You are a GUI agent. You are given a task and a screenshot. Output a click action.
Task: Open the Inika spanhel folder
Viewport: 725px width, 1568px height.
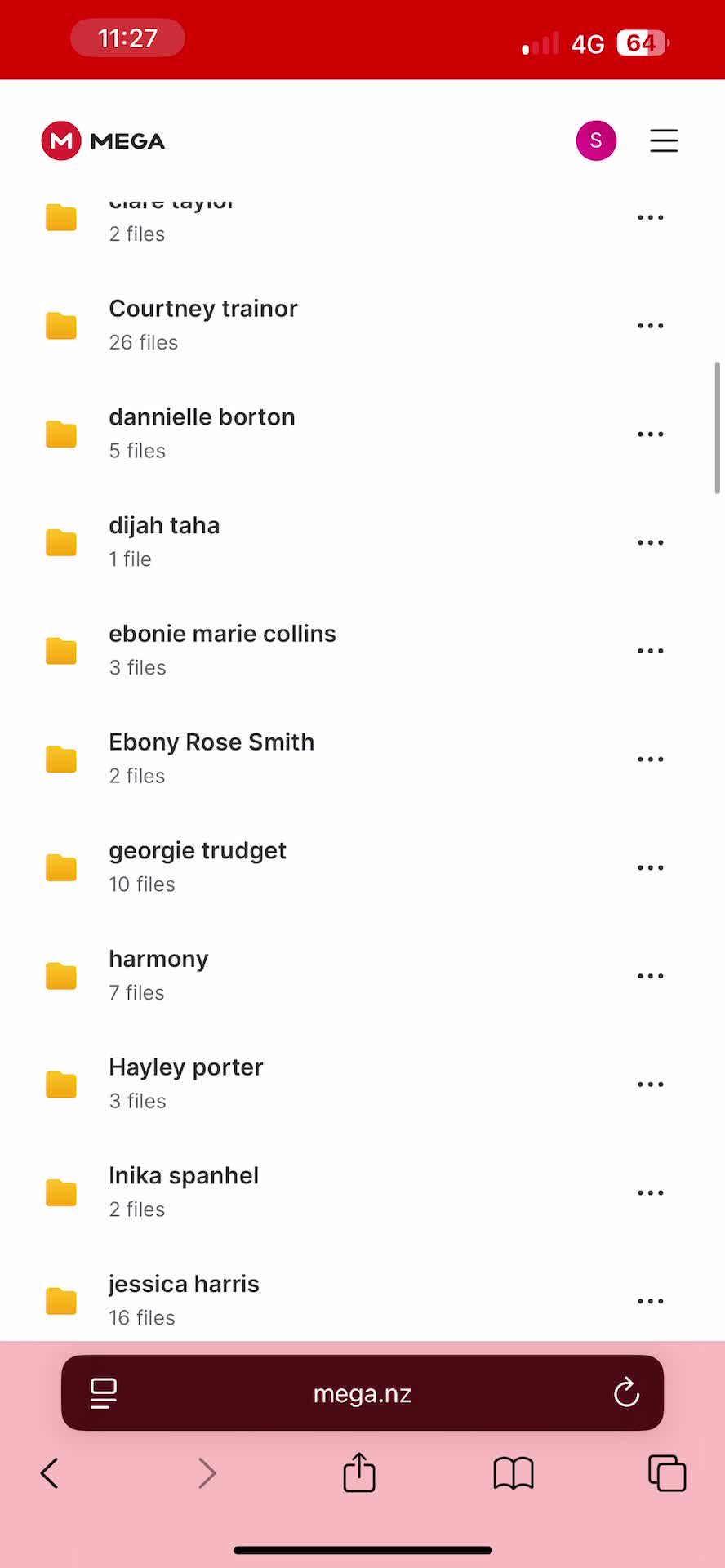point(362,1192)
